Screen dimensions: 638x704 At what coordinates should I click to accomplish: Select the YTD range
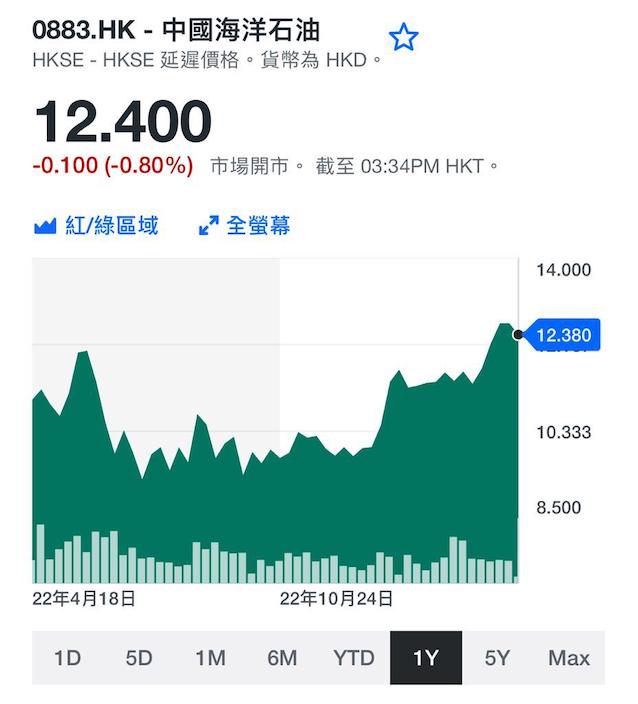354,658
